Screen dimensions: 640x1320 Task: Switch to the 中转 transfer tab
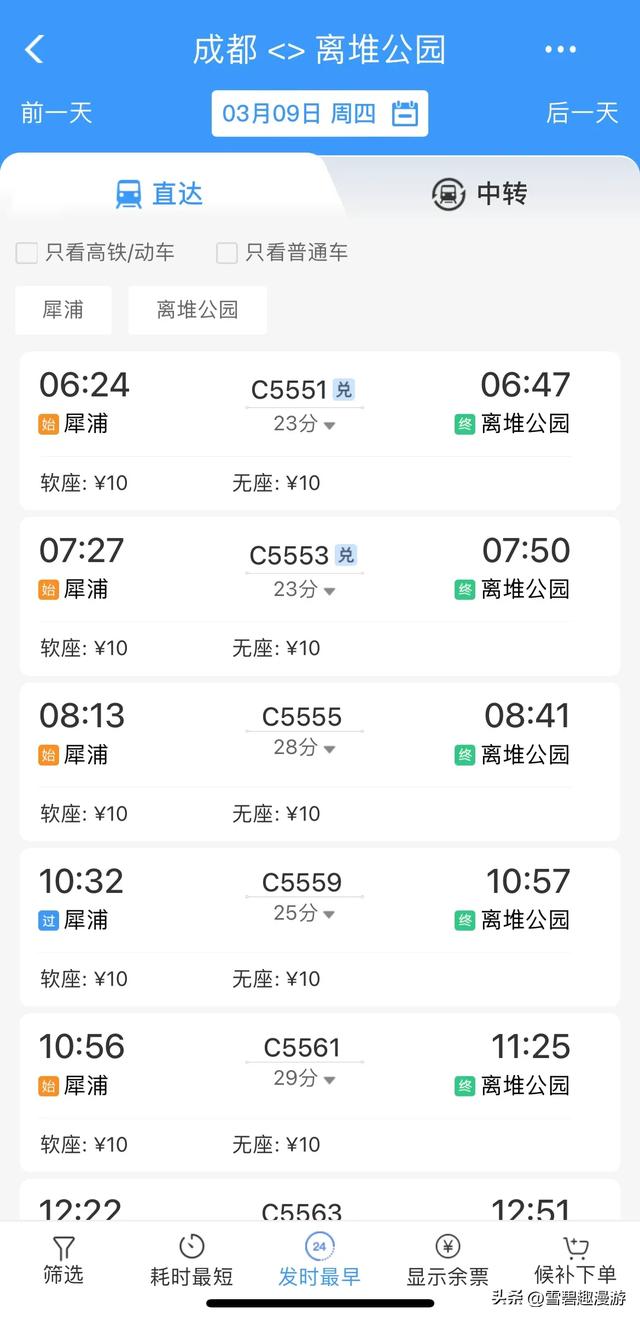click(x=479, y=193)
